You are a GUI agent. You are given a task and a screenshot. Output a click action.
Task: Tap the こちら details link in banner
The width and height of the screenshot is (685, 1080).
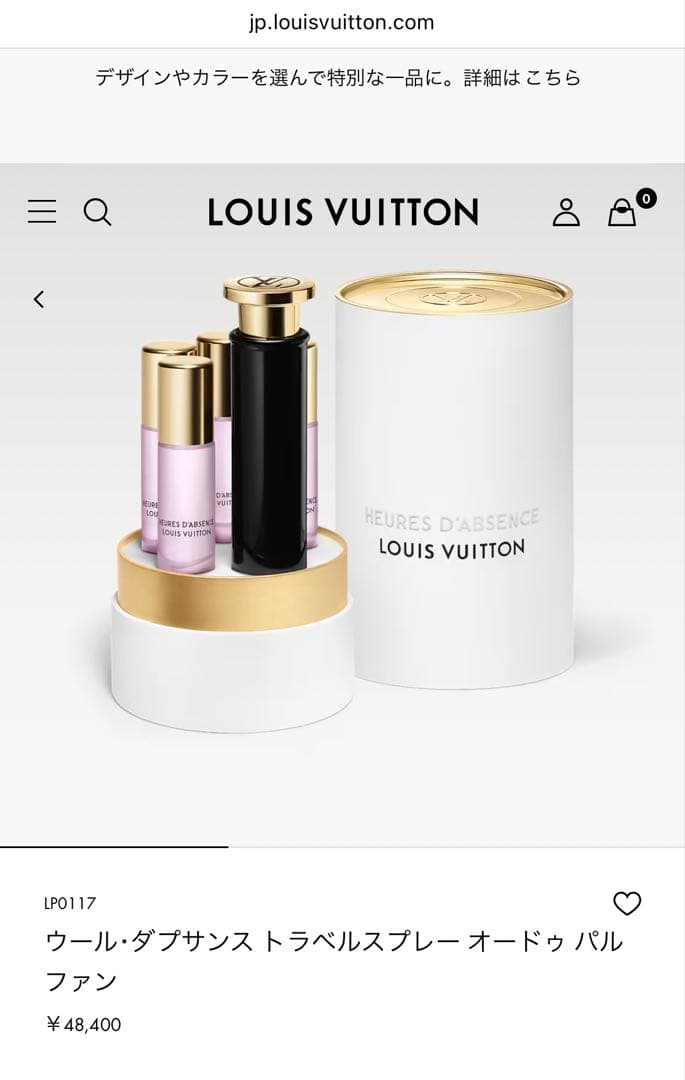coord(553,77)
